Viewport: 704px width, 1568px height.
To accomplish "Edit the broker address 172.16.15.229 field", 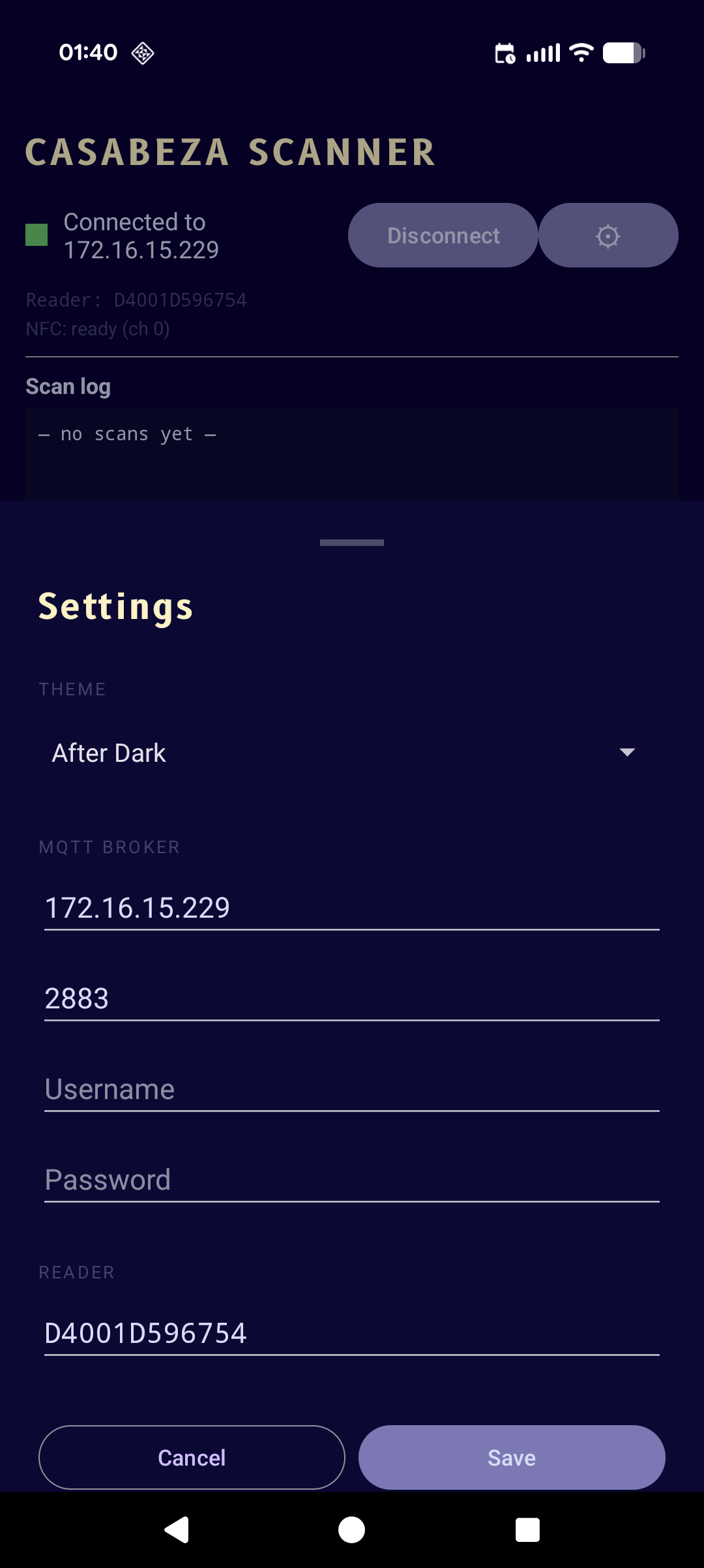I will point(352,907).
